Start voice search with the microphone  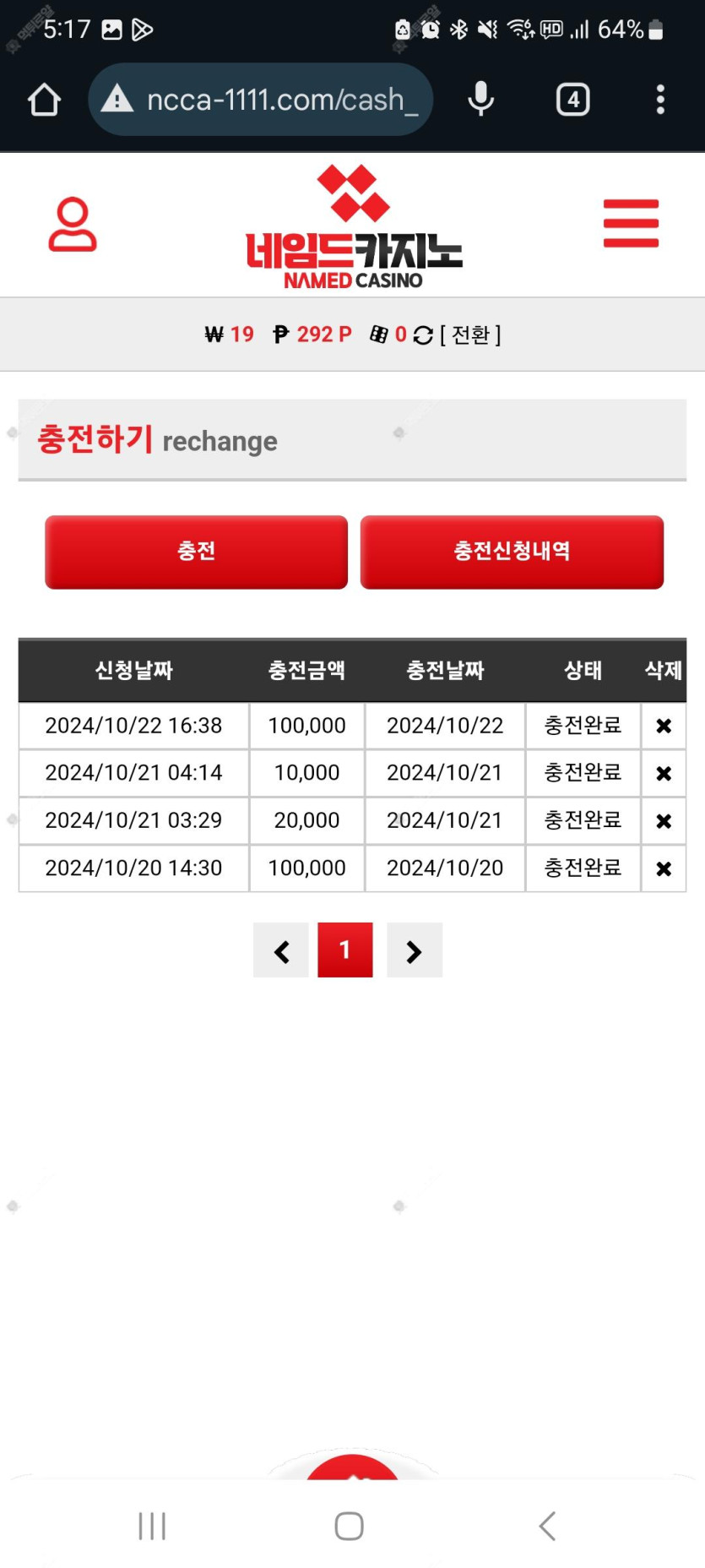[481, 100]
